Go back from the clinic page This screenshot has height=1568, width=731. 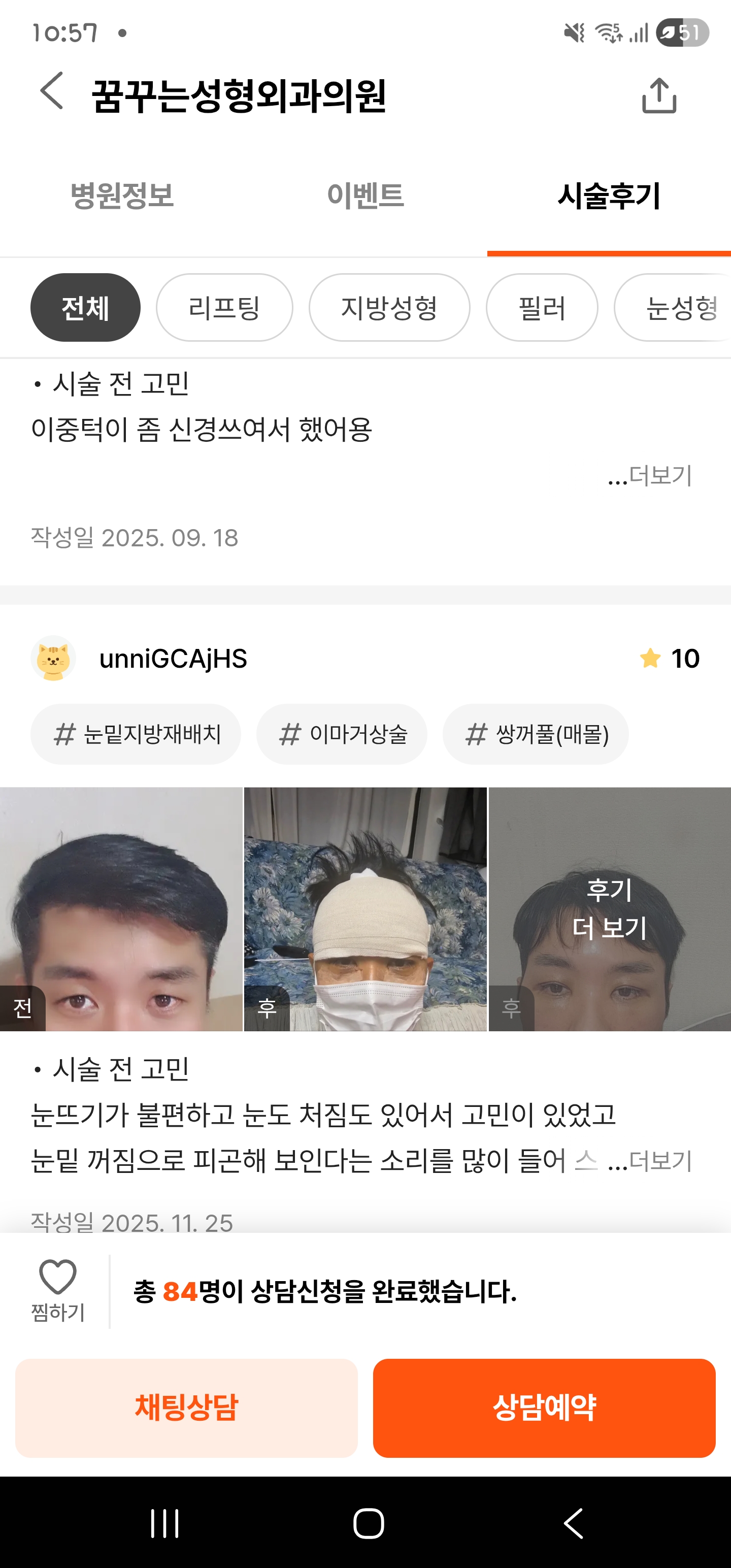[x=52, y=91]
